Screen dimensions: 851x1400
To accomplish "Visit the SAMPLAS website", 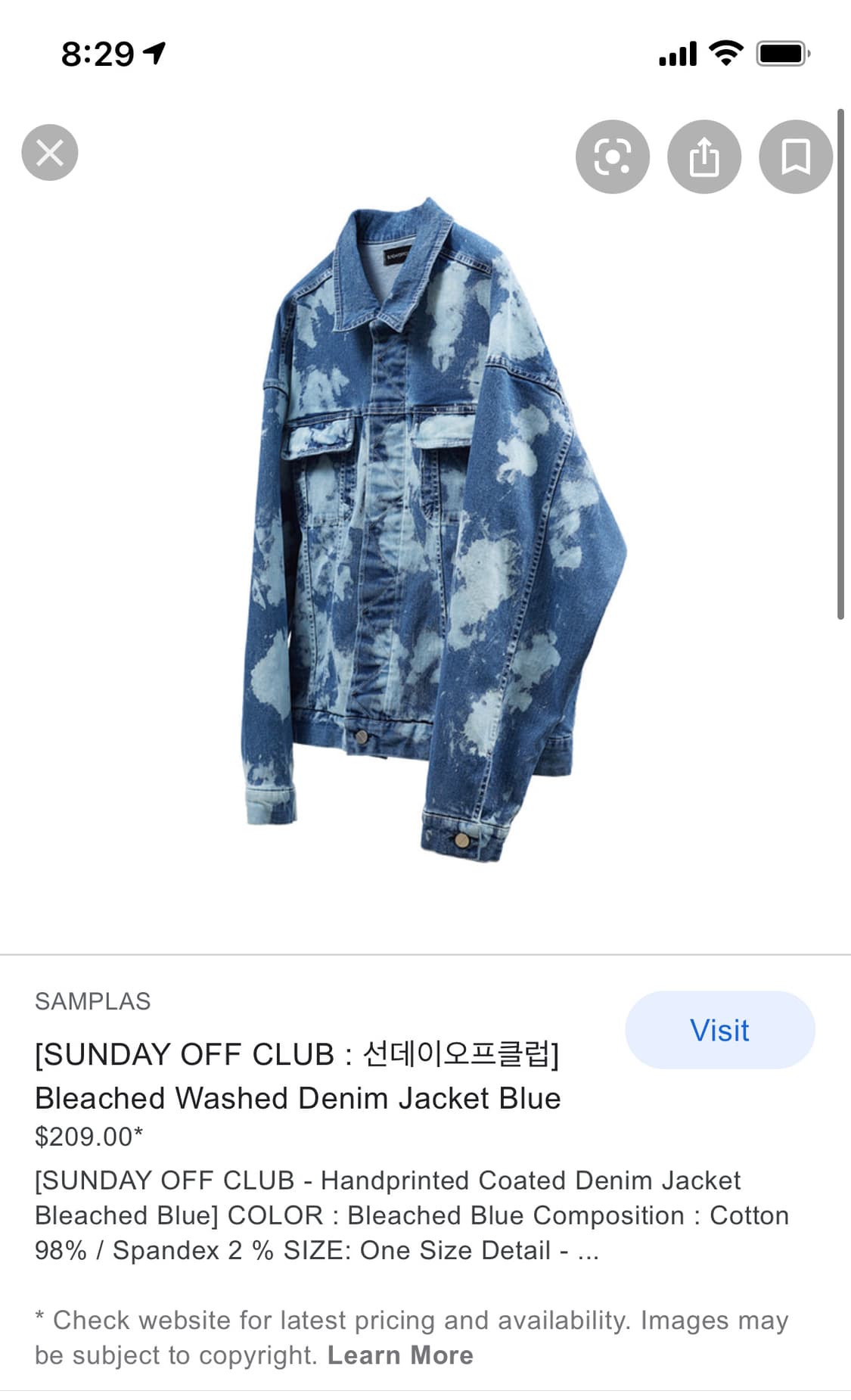I will point(719,1029).
